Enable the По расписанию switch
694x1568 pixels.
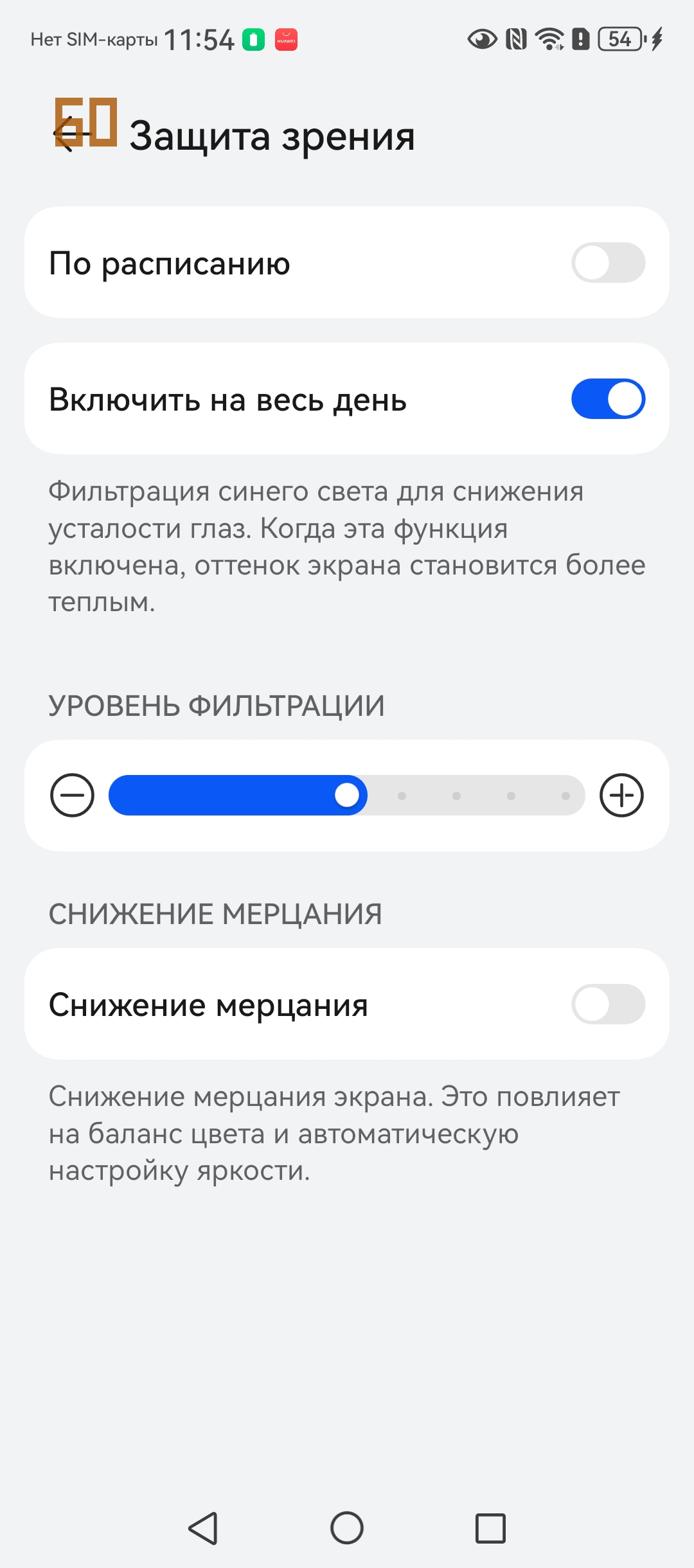point(608,263)
